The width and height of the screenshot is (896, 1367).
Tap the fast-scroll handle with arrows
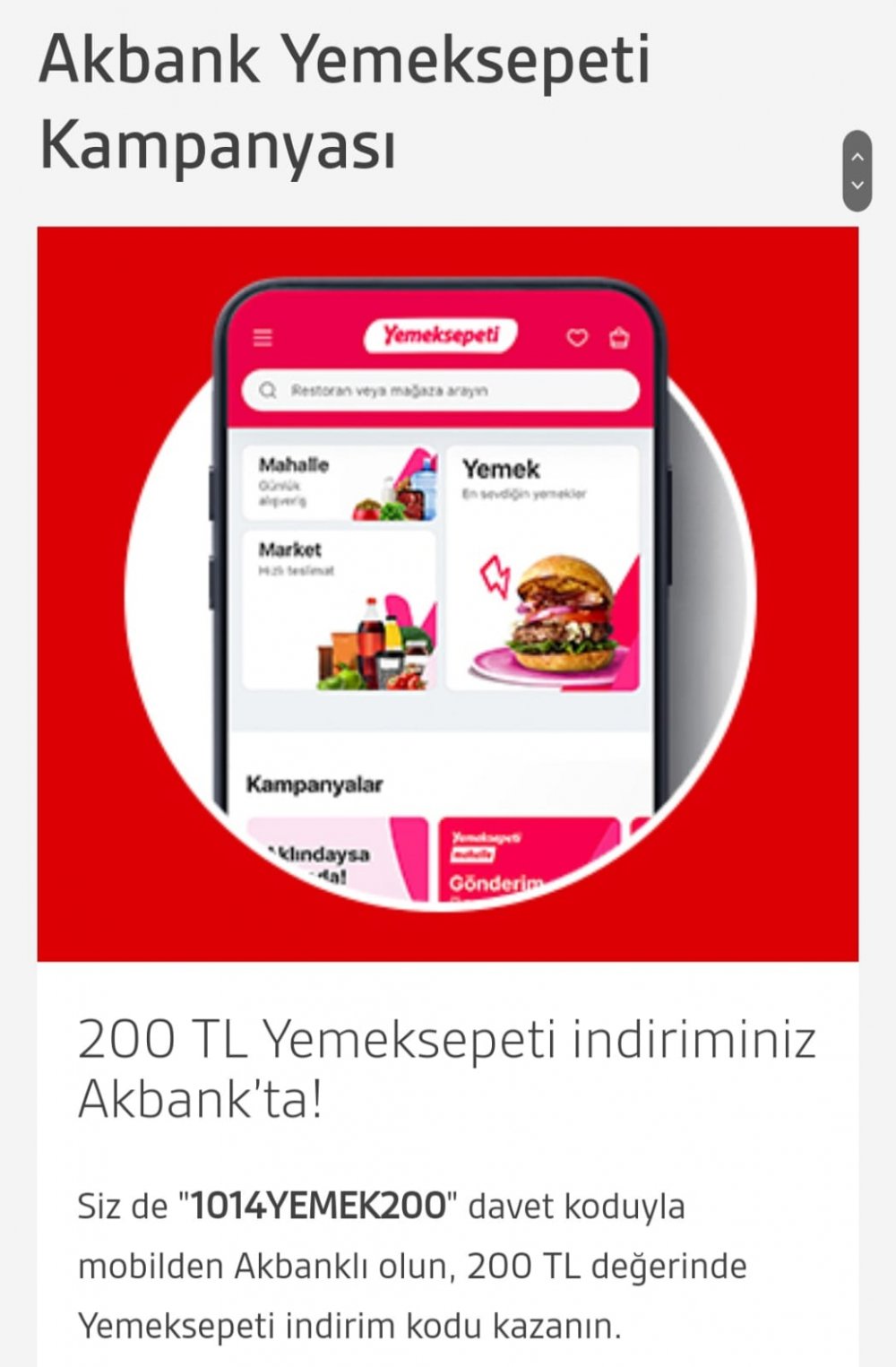pyautogui.click(x=857, y=171)
